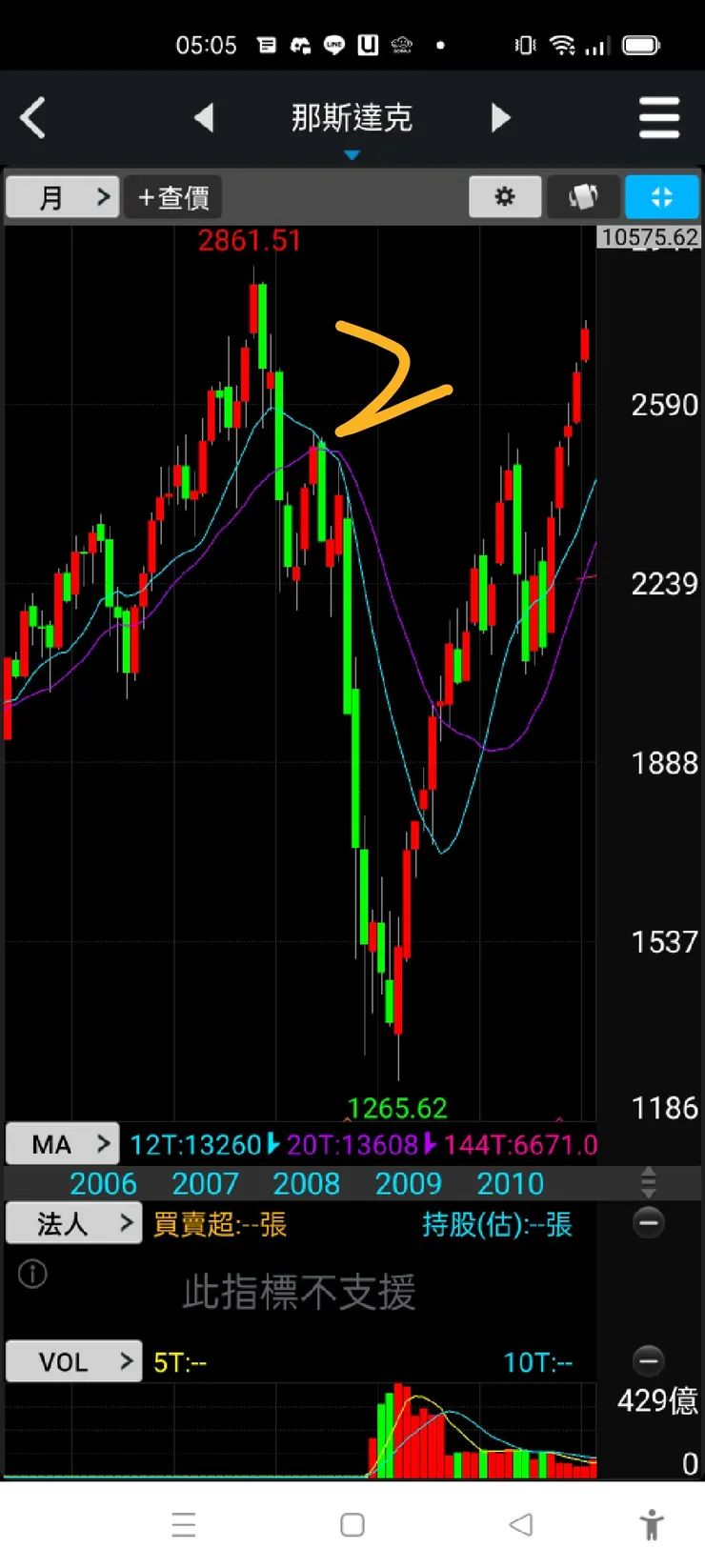Tap the rotate screen icon
The width and height of the screenshot is (705, 1568).
pyautogui.click(x=583, y=197)
